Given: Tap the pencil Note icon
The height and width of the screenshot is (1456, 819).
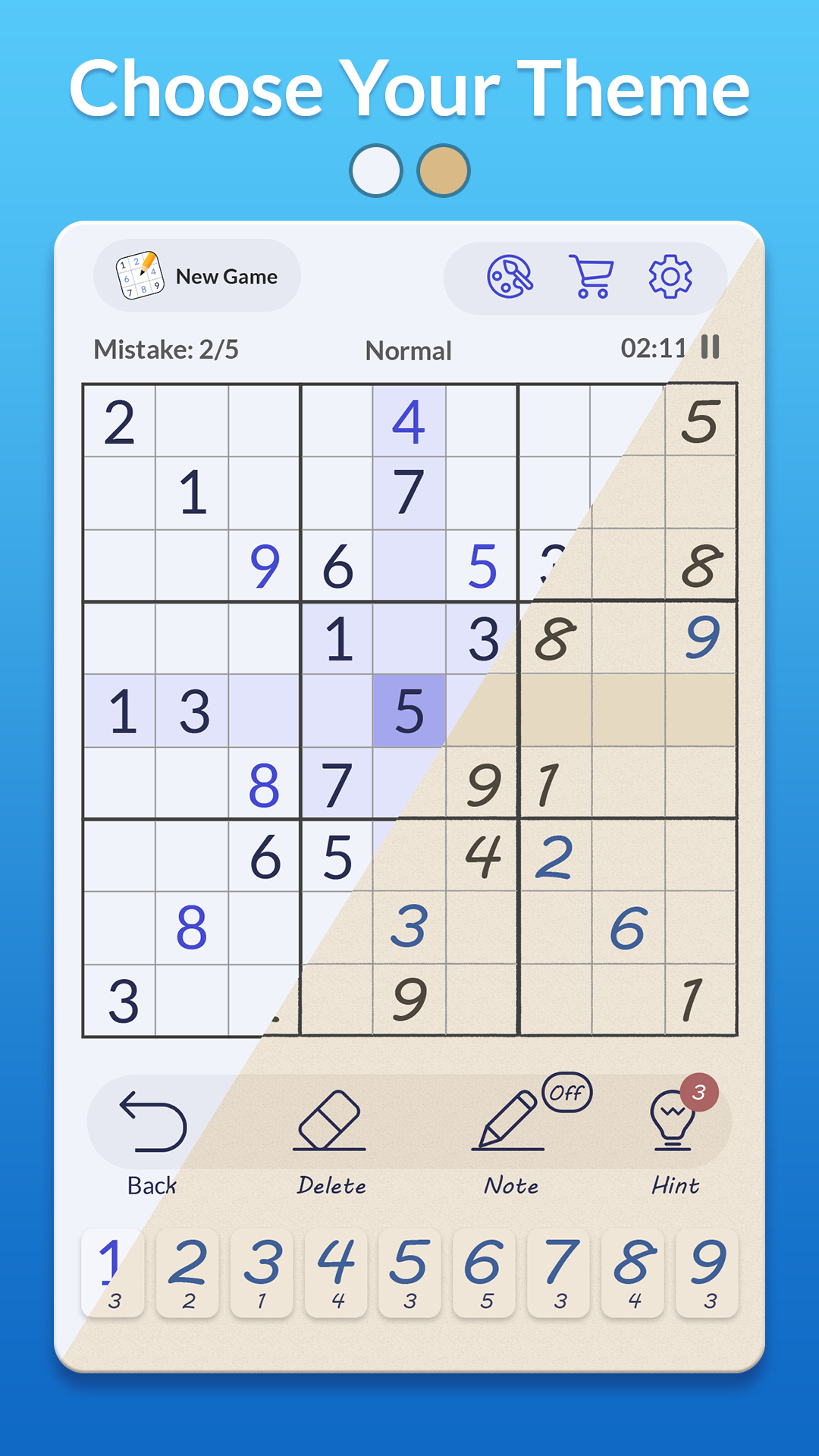Looking at the screenshot, I should click(x=507, y=1115).
